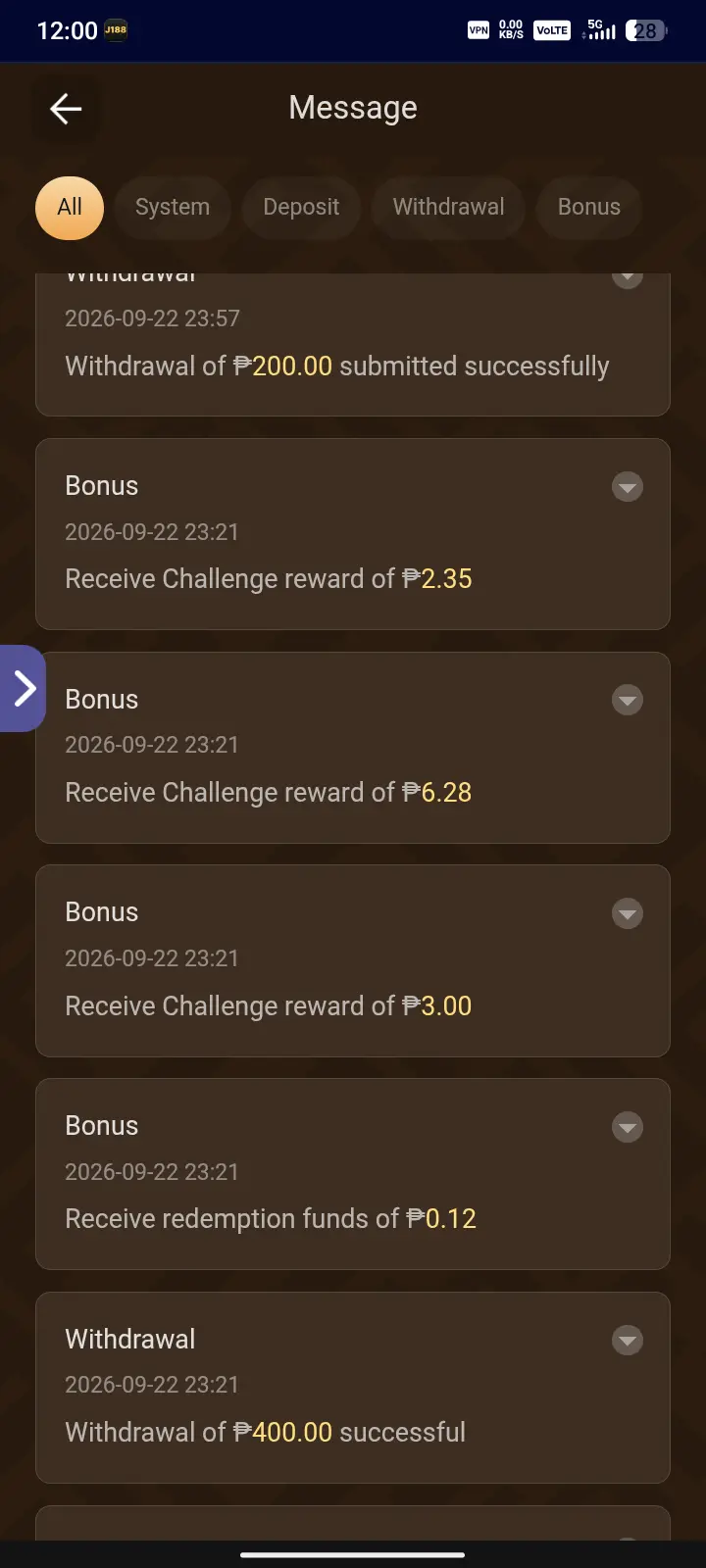The width and height of the screenshot is (706, 1568).
Task: Expand the ₱3.00 Challenge reward message
Action: click(x=628, y=913)
